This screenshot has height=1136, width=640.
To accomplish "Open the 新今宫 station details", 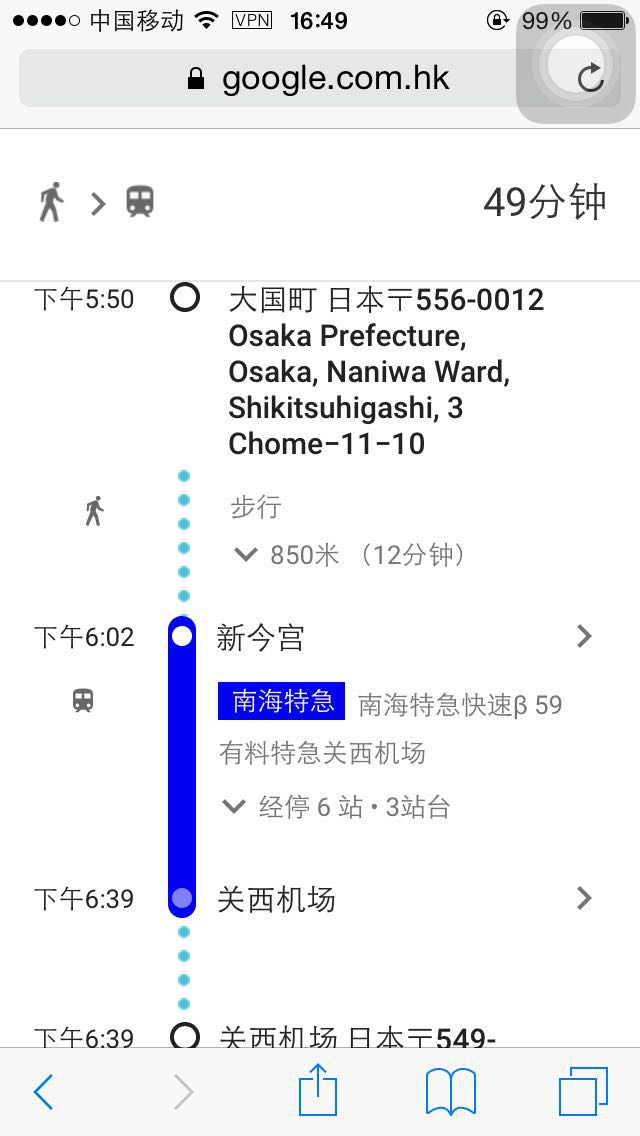I will 404,637.
